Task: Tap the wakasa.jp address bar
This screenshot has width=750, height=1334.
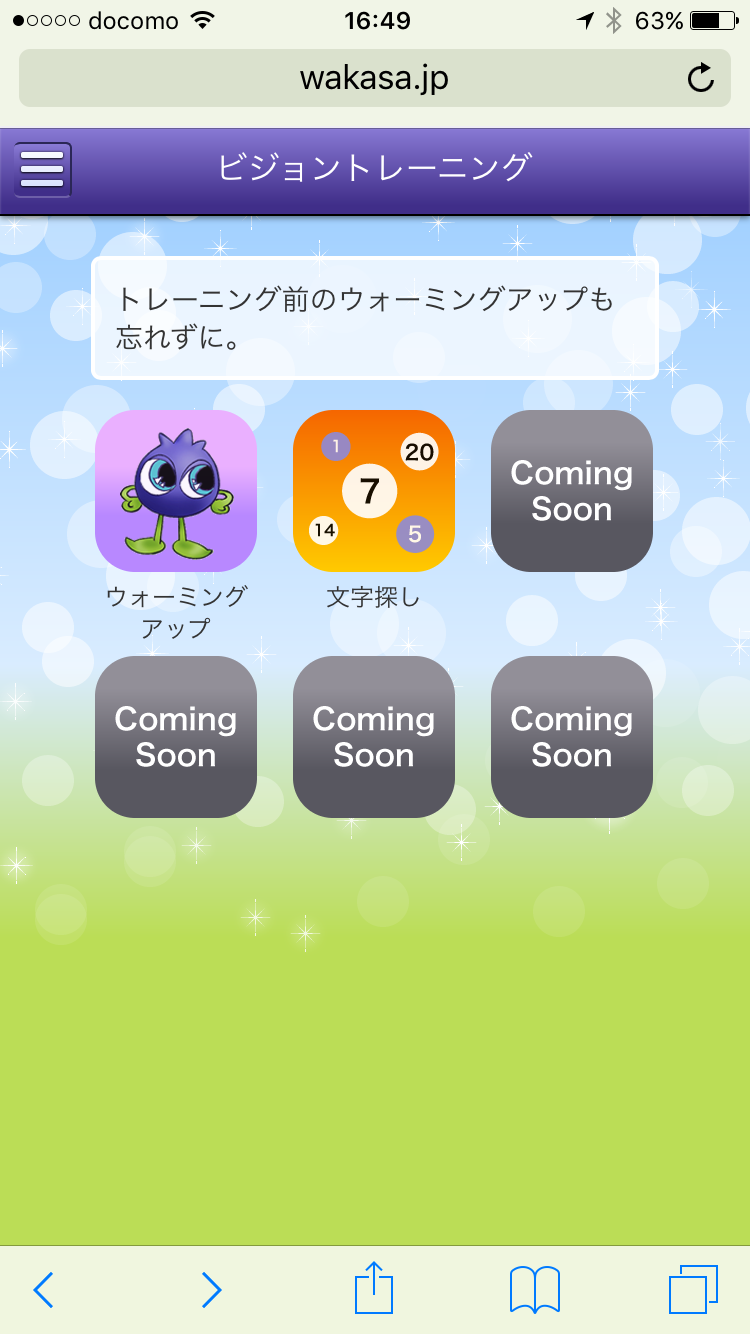Action: click(374, 78)
